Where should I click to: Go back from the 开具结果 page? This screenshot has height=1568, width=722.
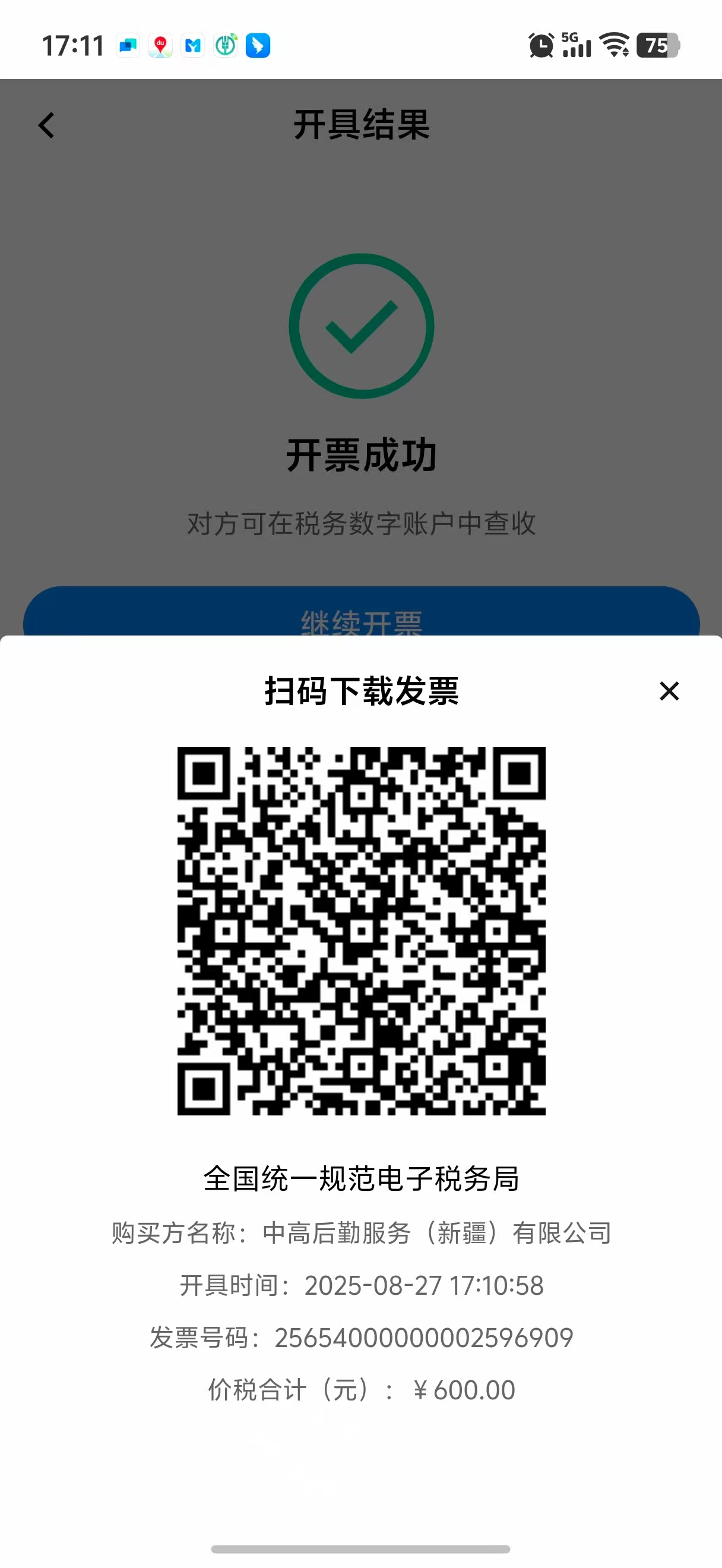[x=47, y=125]
